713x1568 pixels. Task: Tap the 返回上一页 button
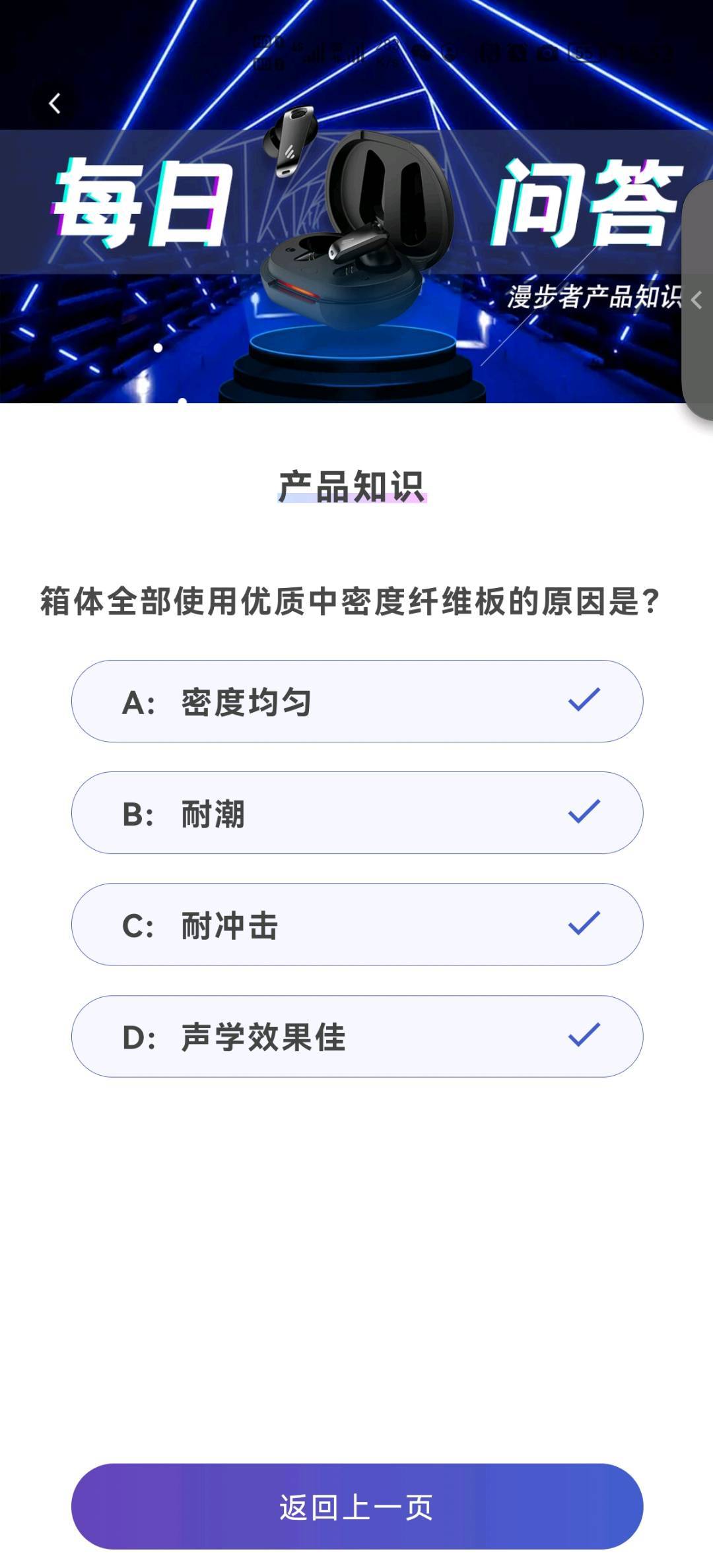tap(357, 1507)
